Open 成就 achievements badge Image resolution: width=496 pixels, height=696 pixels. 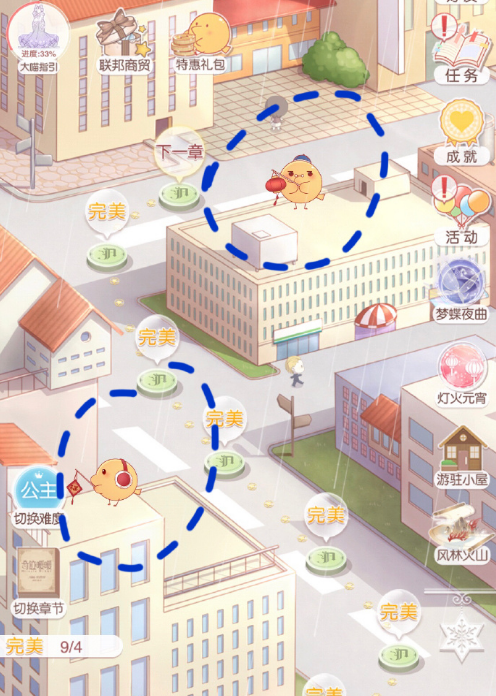coord(462,132)
